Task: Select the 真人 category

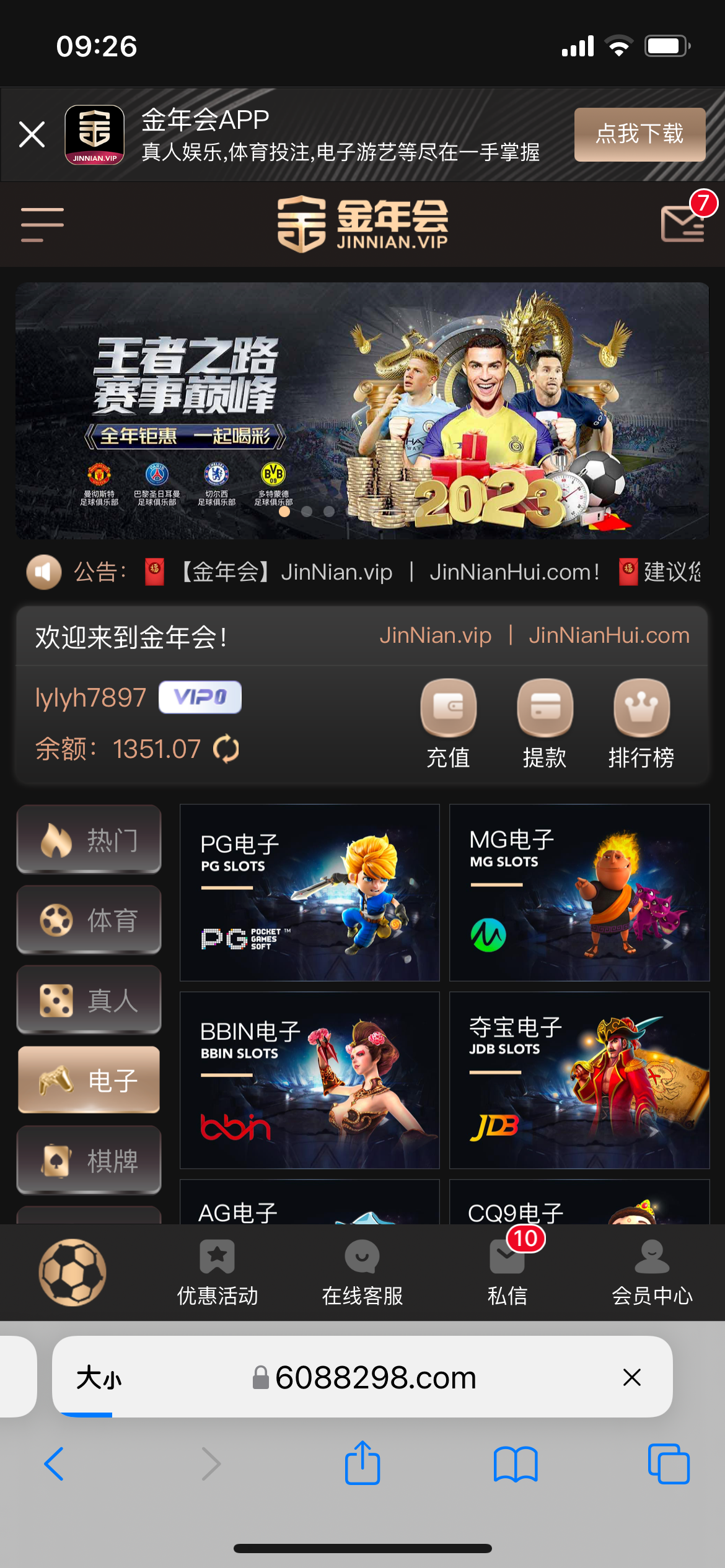Action: click(x=89, y=1000)
